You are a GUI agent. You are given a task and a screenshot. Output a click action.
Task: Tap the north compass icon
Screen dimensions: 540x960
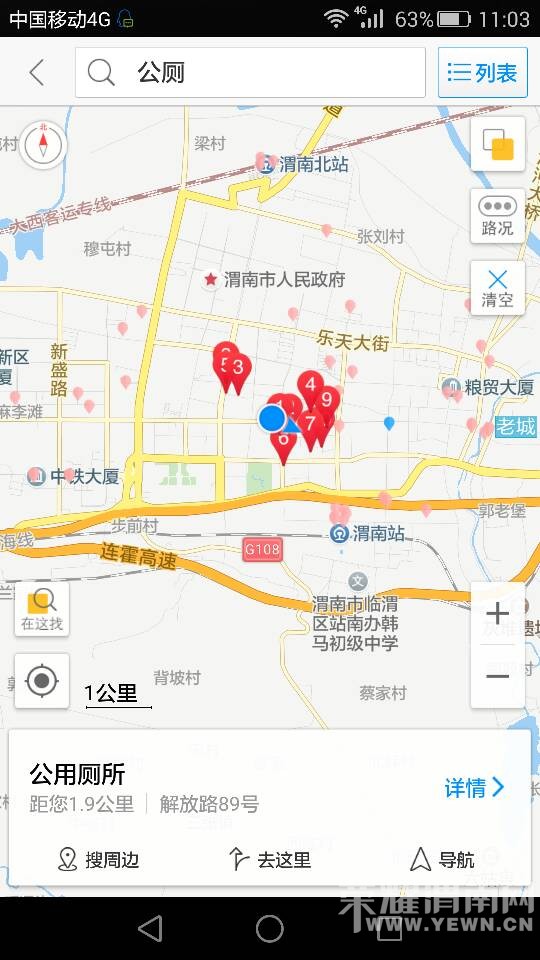[43, 144]
